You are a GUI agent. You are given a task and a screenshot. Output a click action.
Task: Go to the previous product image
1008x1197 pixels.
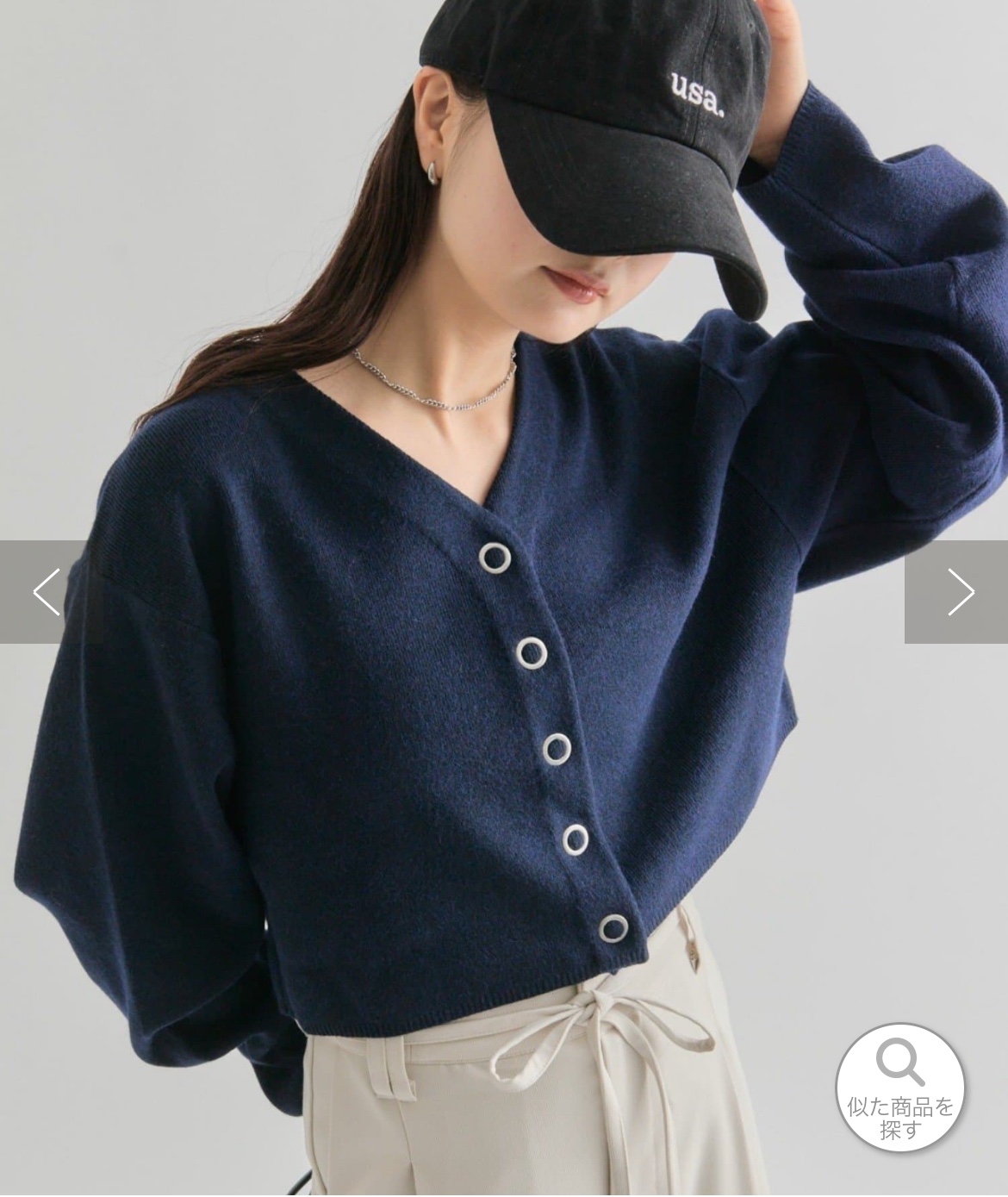[47, 591]
